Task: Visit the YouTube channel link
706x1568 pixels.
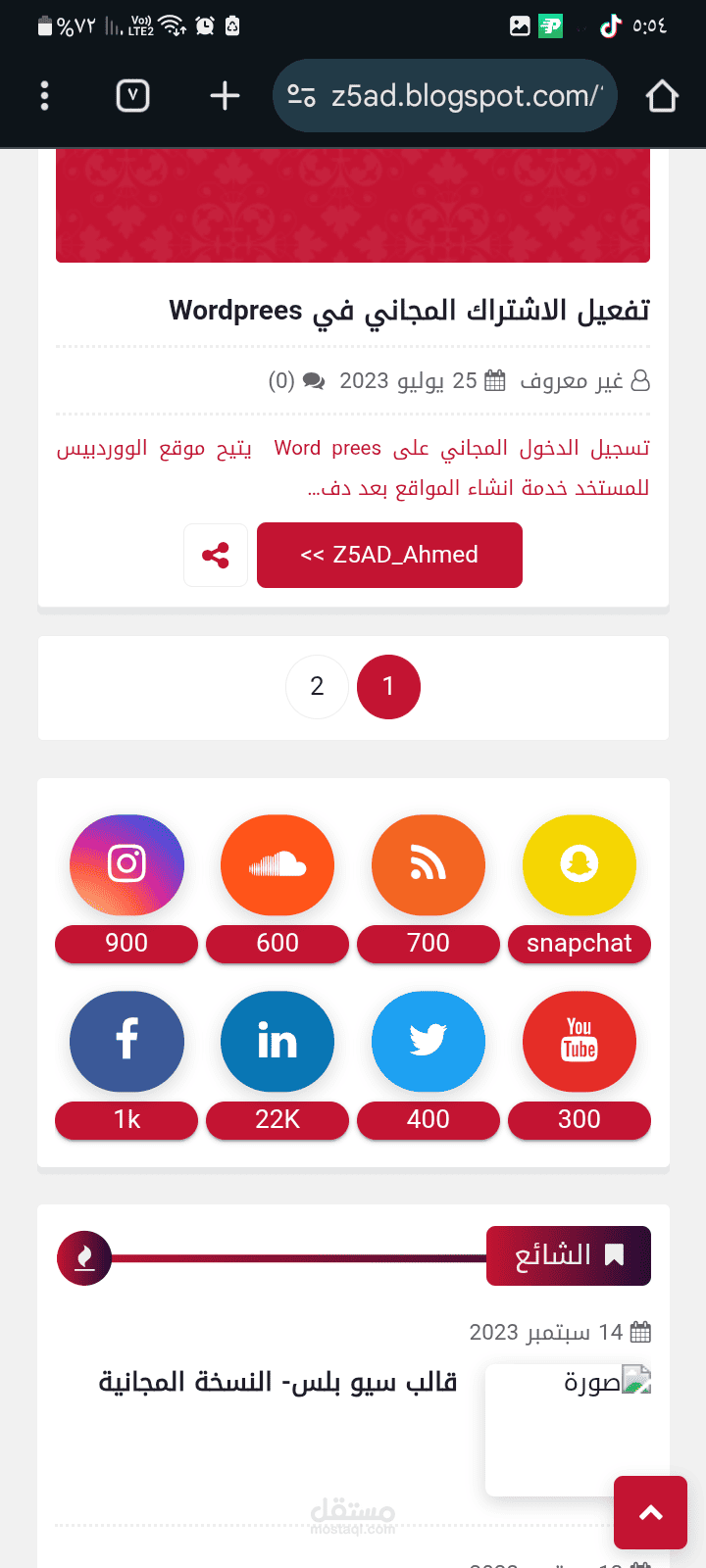Action: pos(580,1042)
